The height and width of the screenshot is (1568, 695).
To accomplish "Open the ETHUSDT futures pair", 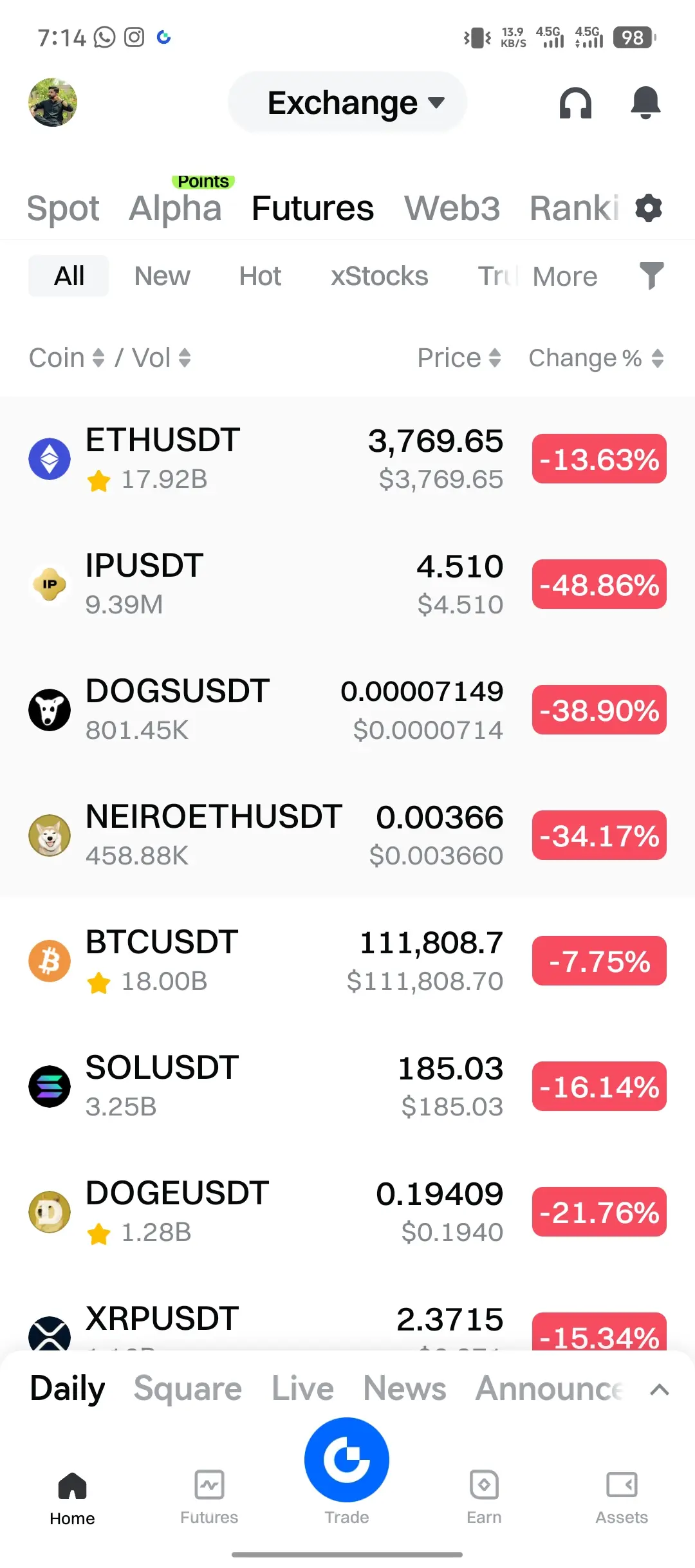I will pos(347,459).
